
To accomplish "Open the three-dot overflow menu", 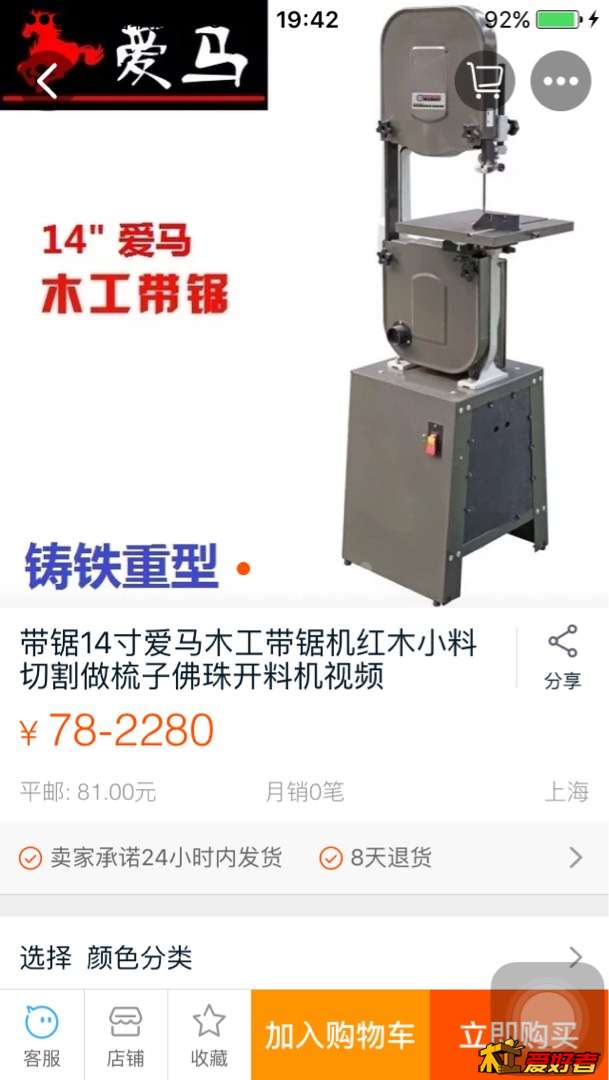I will pyautogui.click(x=560, y=80).
